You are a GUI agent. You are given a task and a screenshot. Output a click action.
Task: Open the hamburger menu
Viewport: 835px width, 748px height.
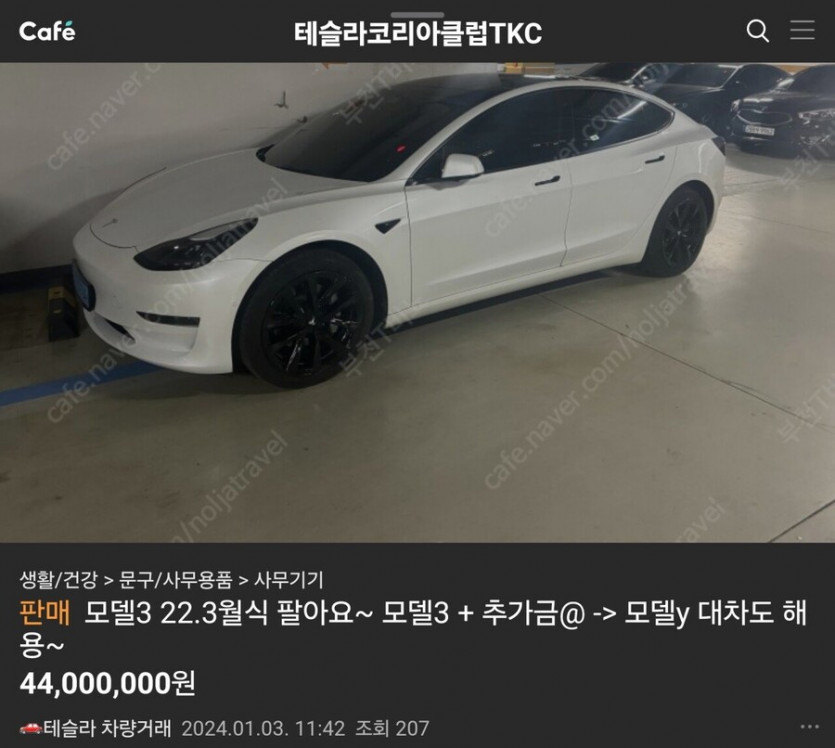pos(802,31)
